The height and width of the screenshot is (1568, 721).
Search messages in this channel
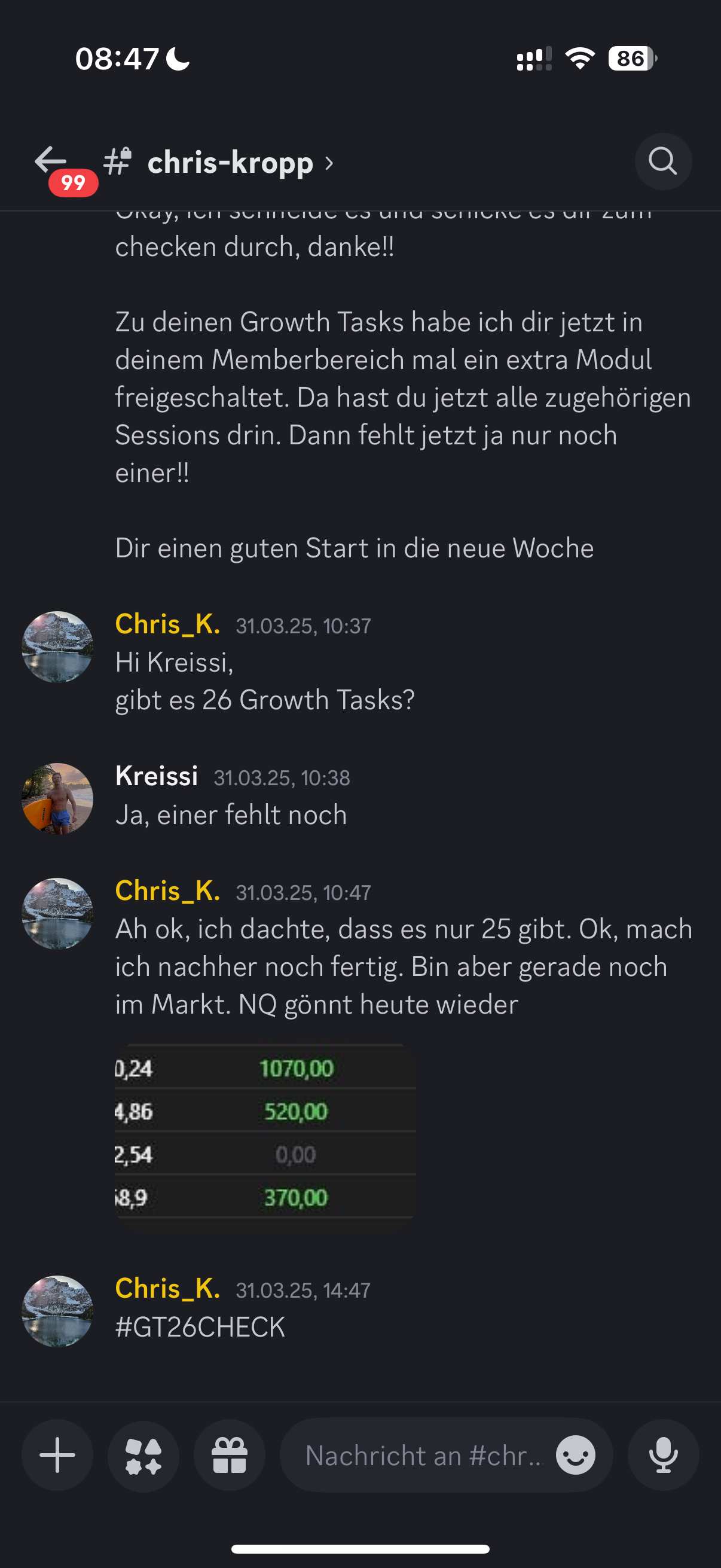tap(662, 161)
